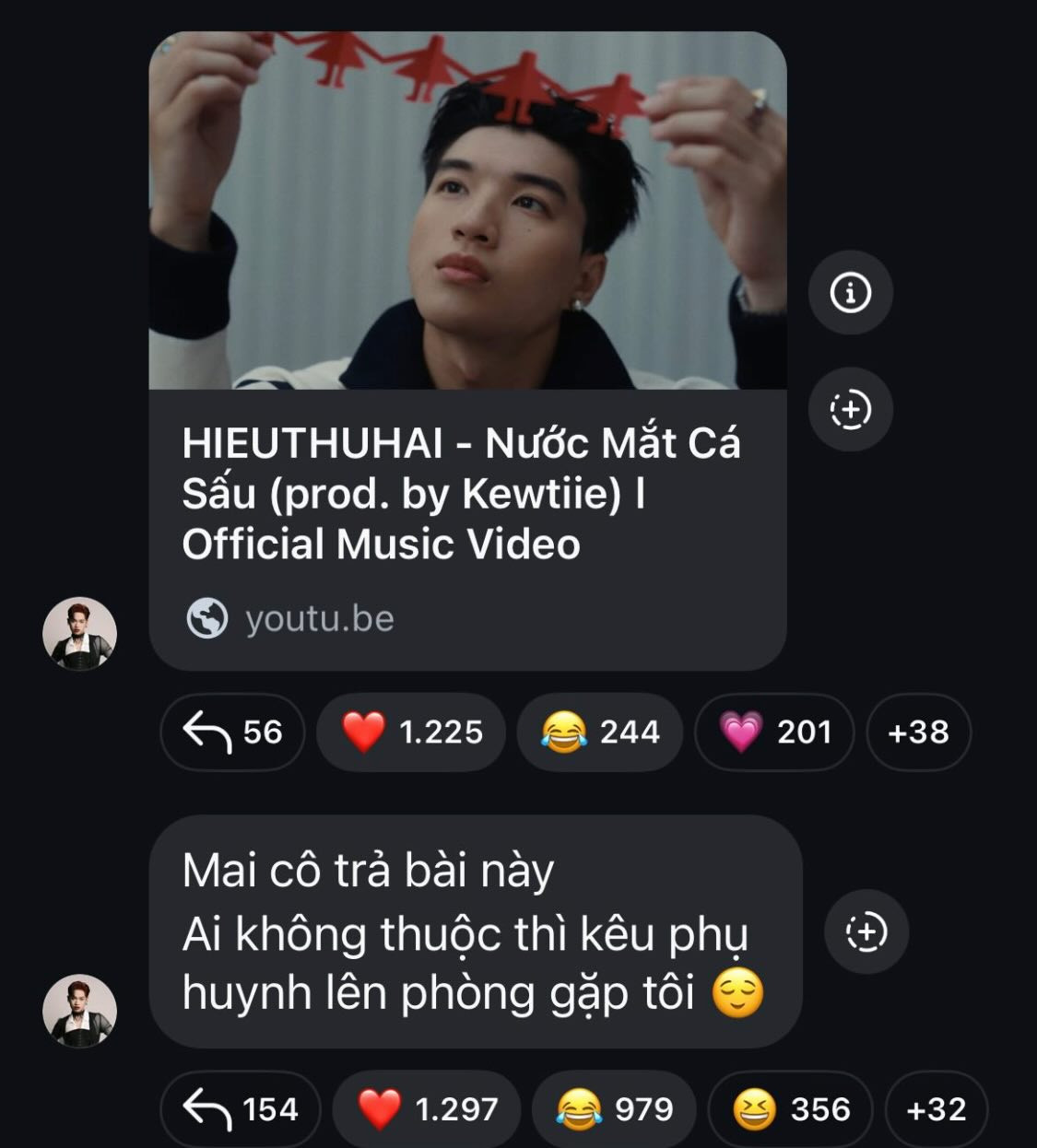Screen dimensions: 1037x1148
Task: Select the laughing emoji reaction with 244 count
Action: pos(599,732)
